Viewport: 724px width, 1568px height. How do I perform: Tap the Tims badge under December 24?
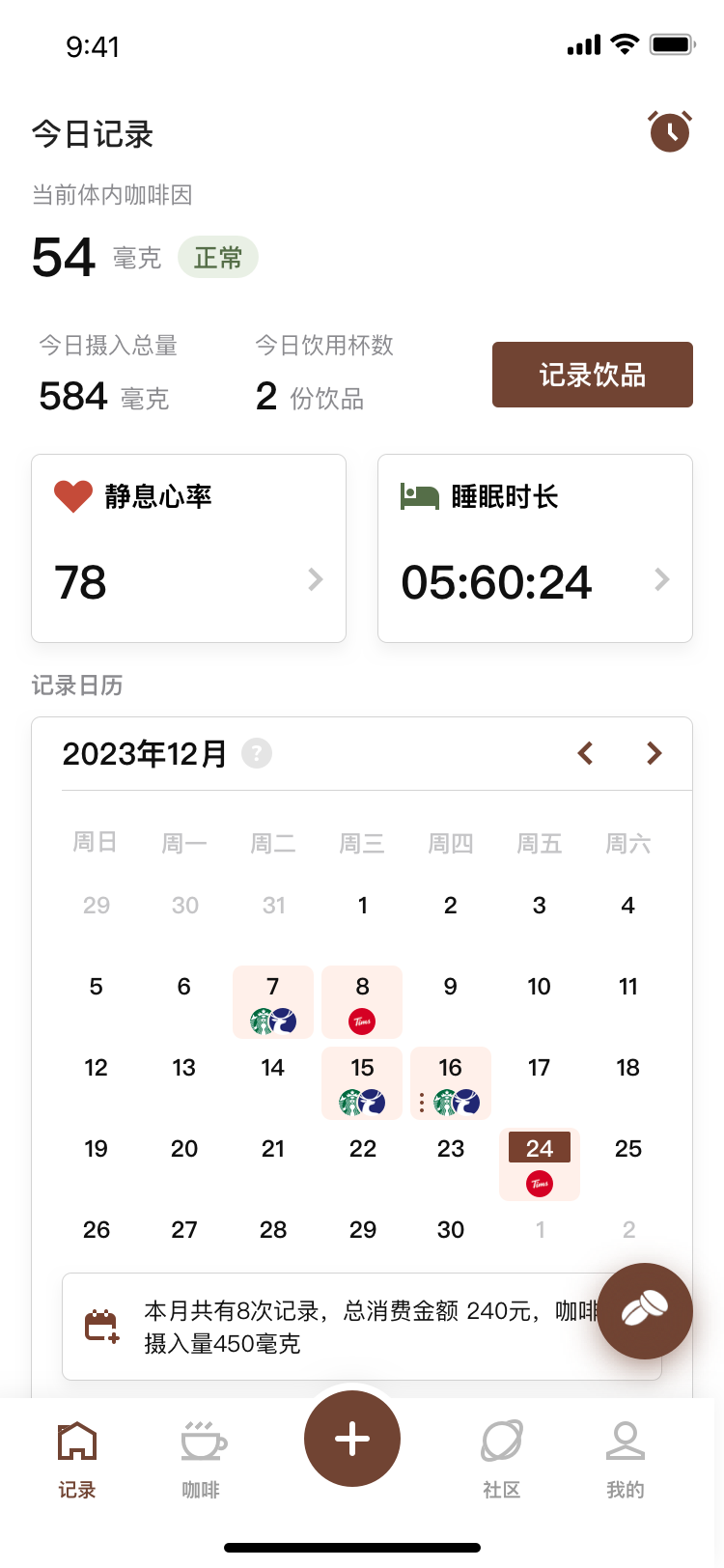[x=540, y=1182]
